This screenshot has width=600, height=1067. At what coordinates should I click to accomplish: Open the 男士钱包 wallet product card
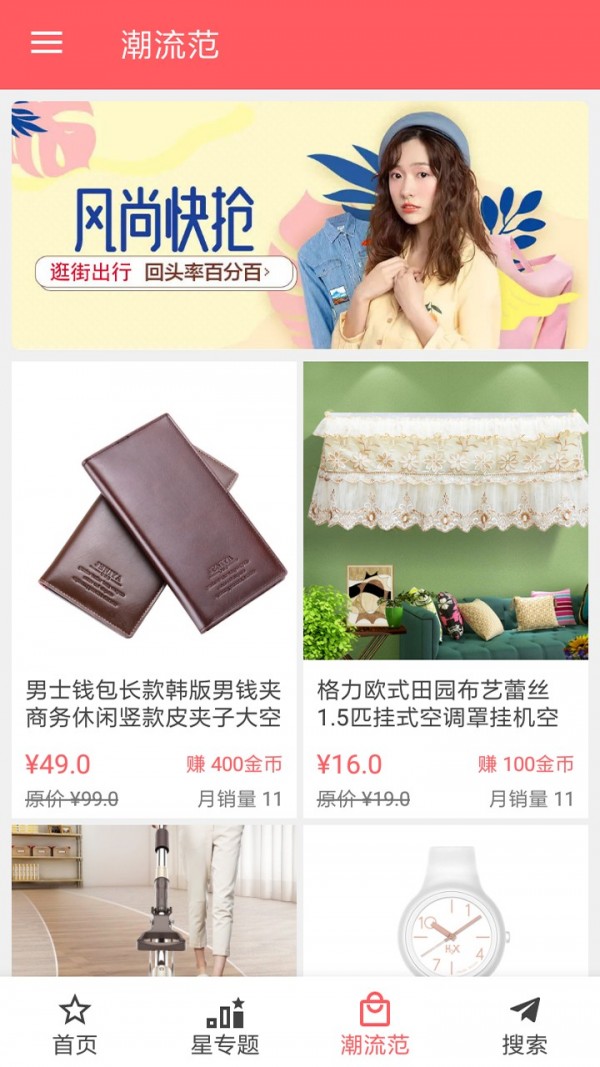pos(154,590)
